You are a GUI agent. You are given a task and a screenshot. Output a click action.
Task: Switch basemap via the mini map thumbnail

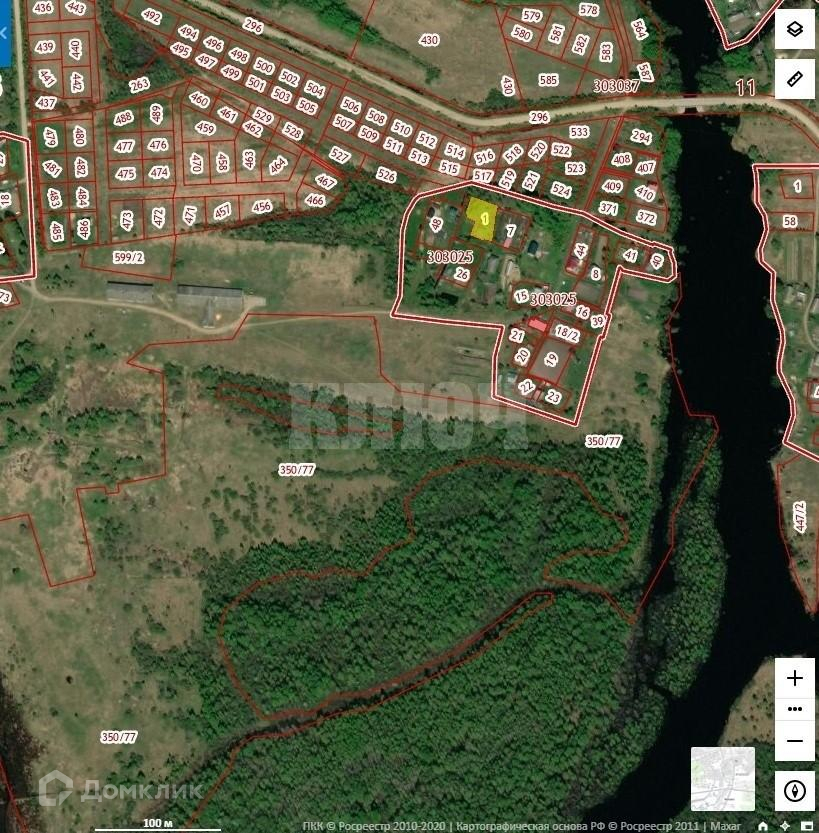[723, 778]
